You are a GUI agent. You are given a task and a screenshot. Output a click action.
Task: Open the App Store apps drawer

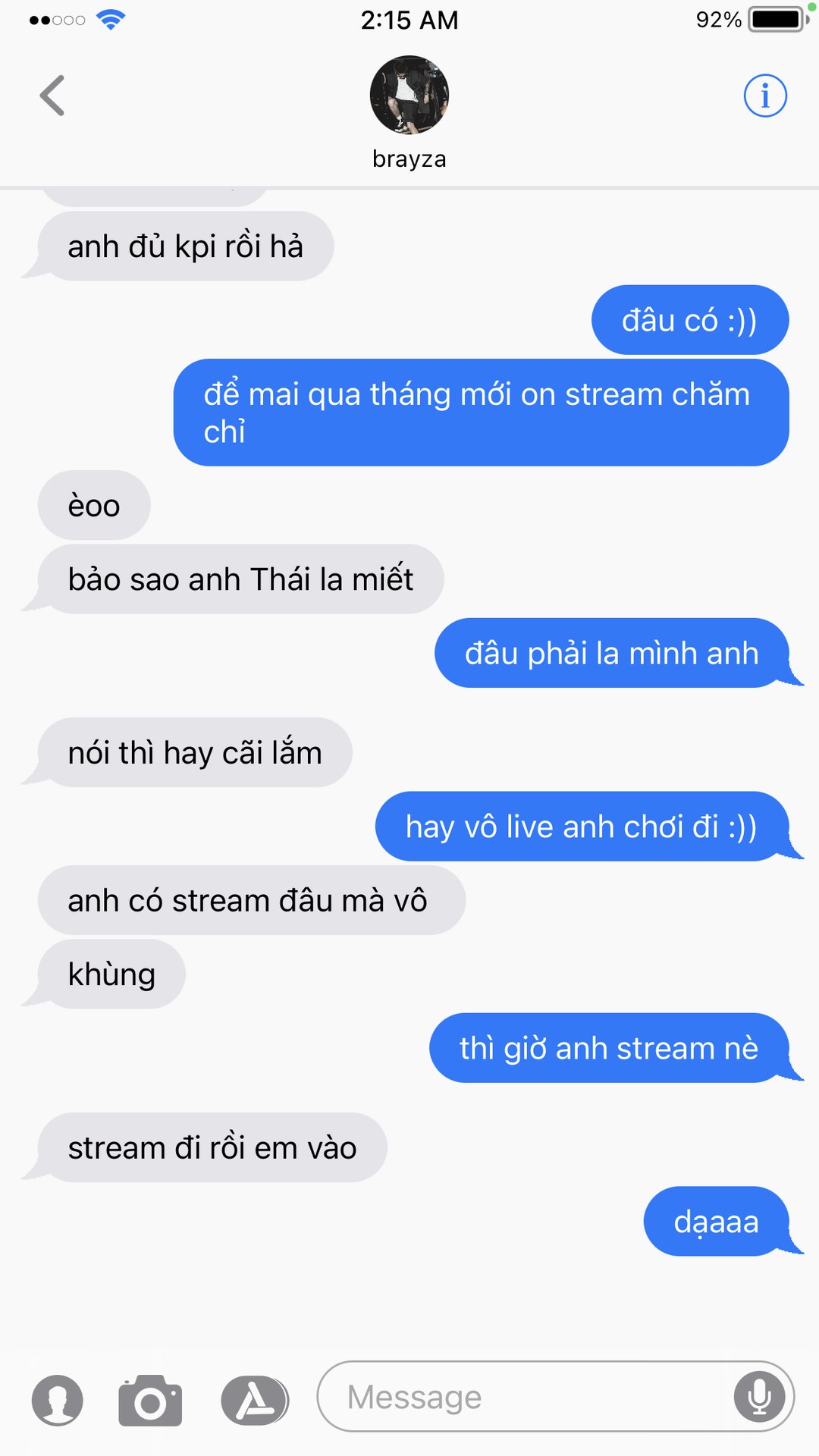[255, 1400]
